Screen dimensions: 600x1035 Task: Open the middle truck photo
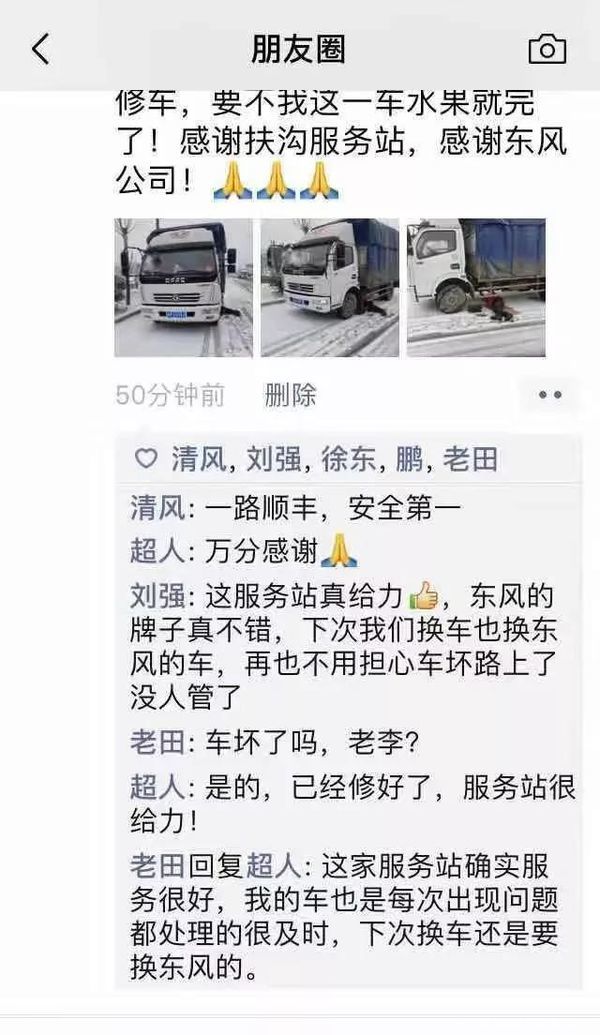tap(329, 288)
